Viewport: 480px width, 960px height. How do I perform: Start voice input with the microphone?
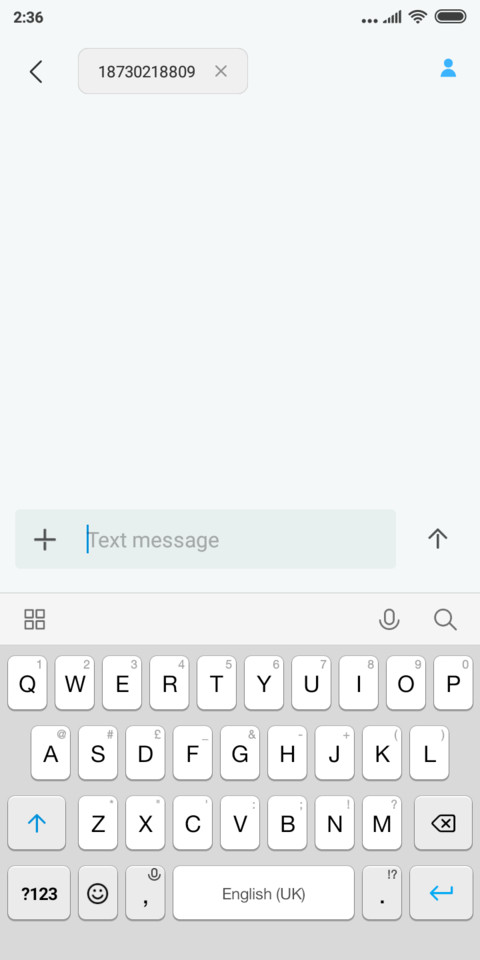tap(389, 620)
